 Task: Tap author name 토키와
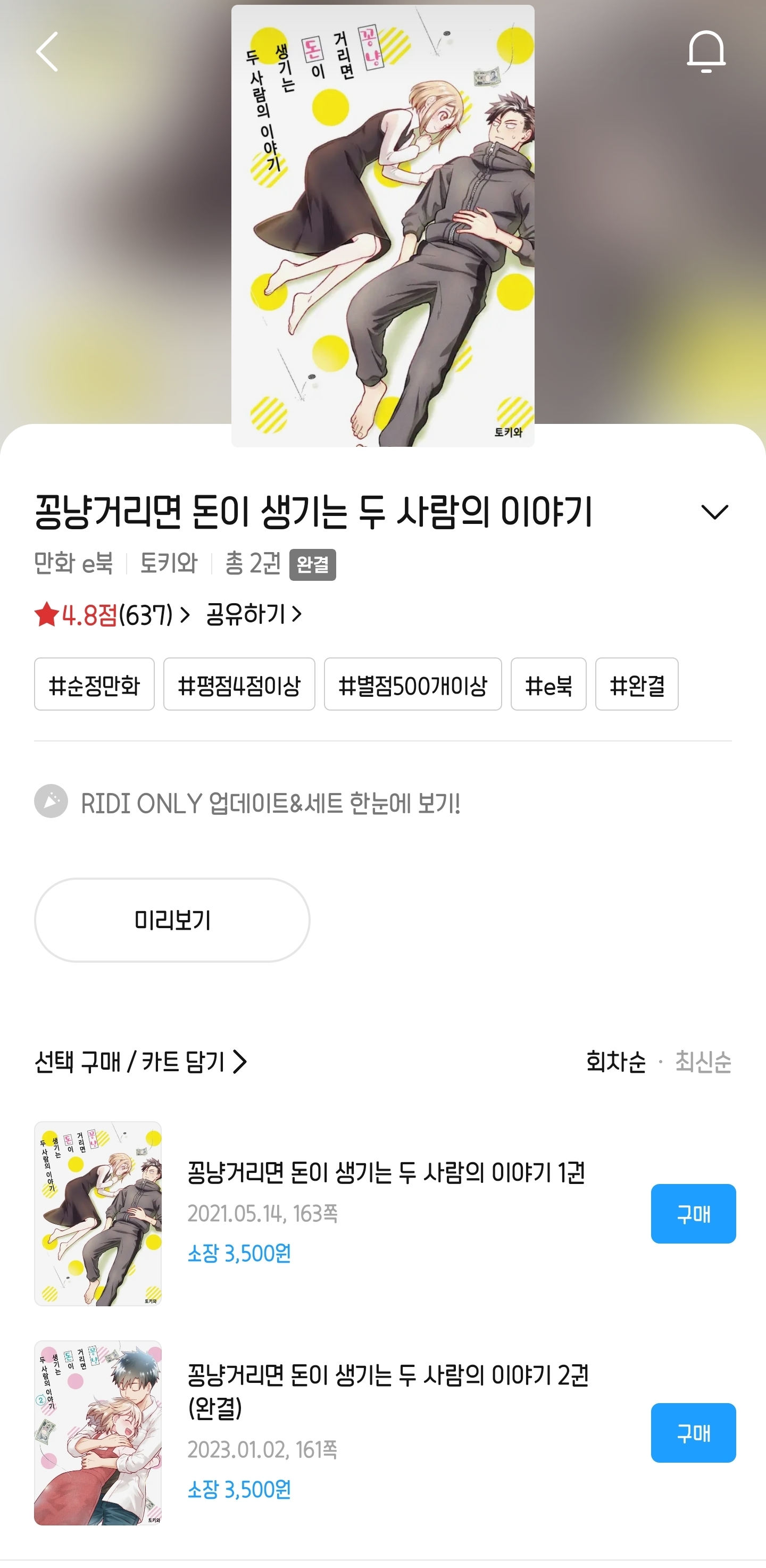point(169,564)
